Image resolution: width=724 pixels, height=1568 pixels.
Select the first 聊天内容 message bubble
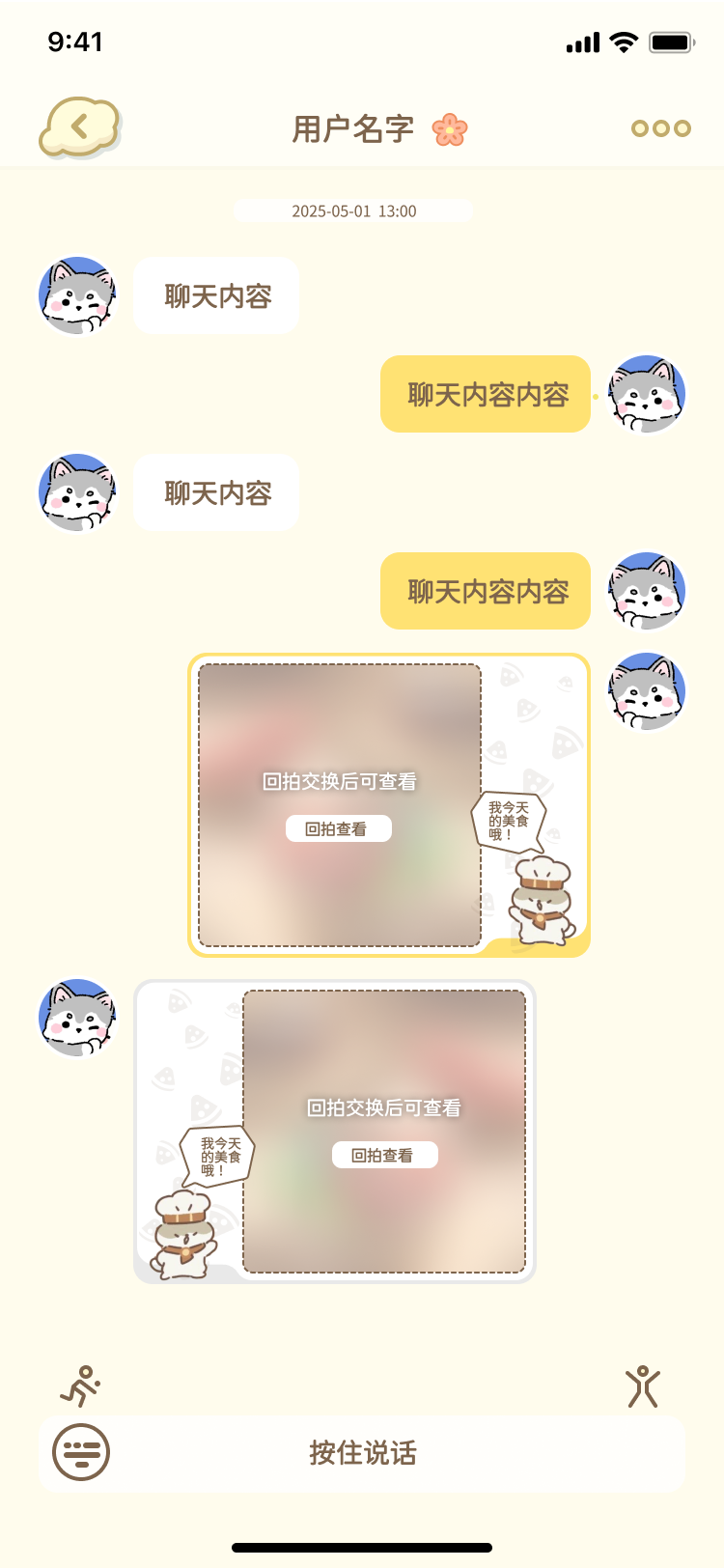coord(215,295)
